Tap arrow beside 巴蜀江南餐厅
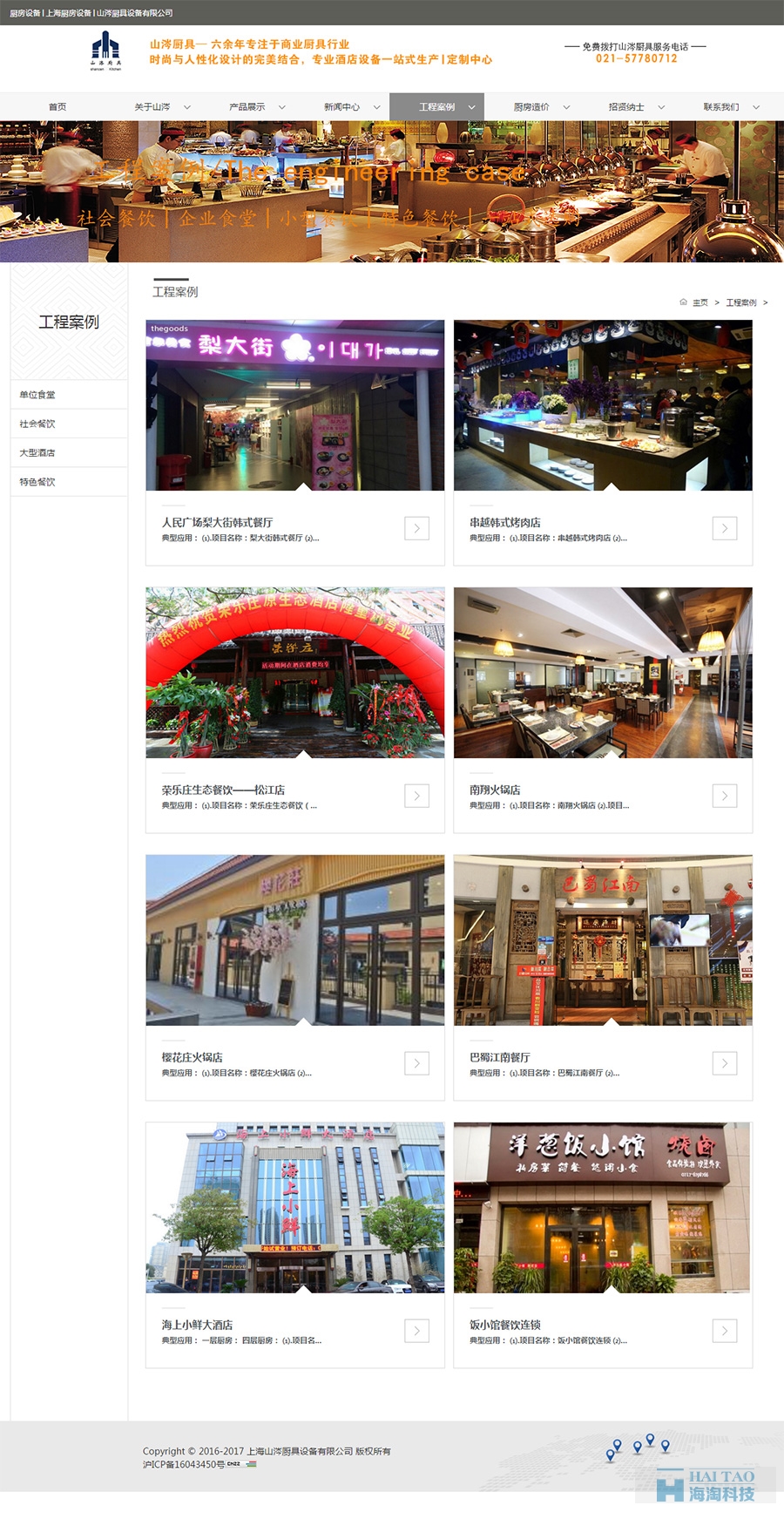The image size is (784, 1519). click(x=725, y=1063)
